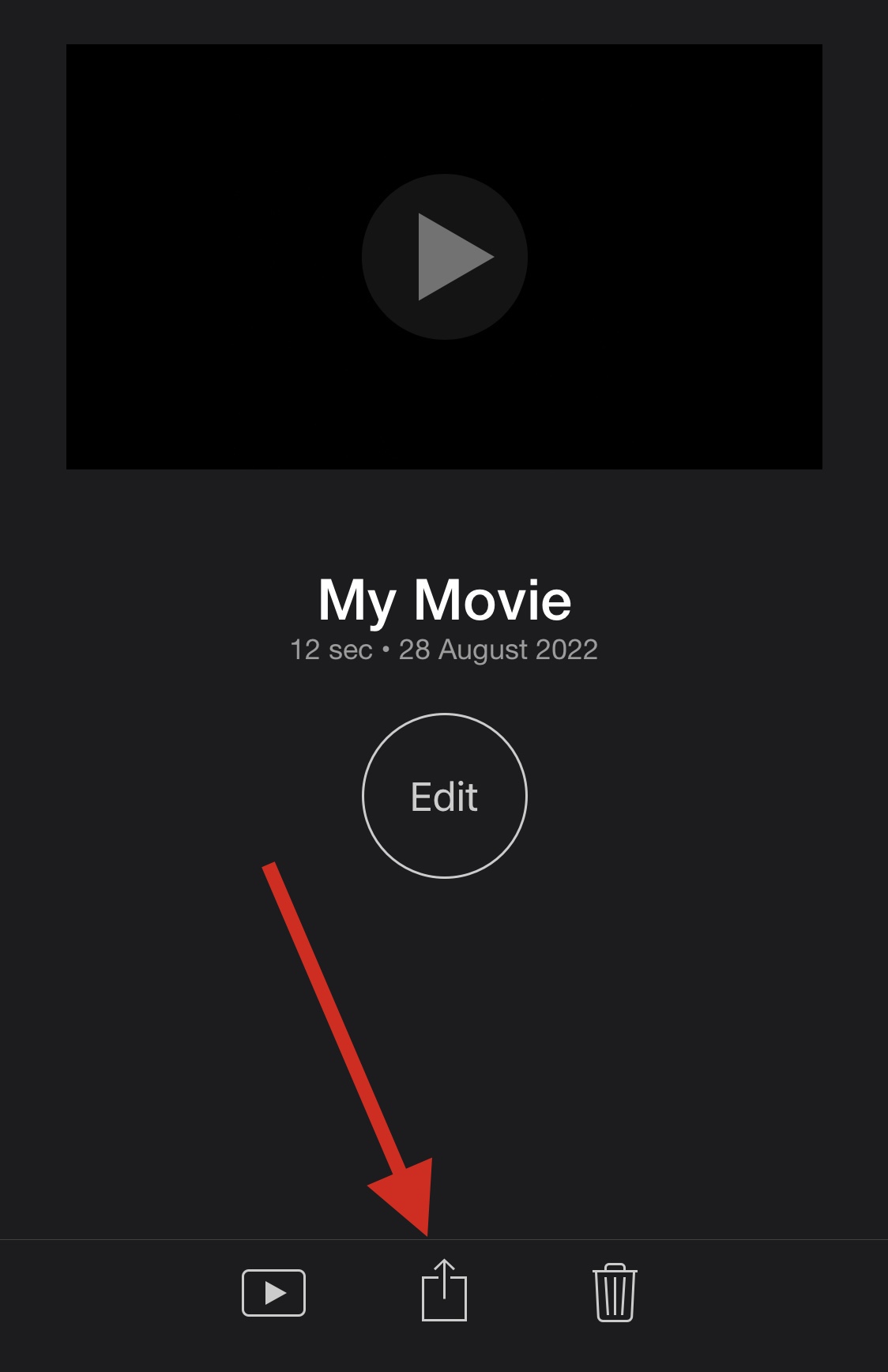This screenshot has height=1372, width=888.
Task: Play the My Movie video preview
Action: pos(445,257)
